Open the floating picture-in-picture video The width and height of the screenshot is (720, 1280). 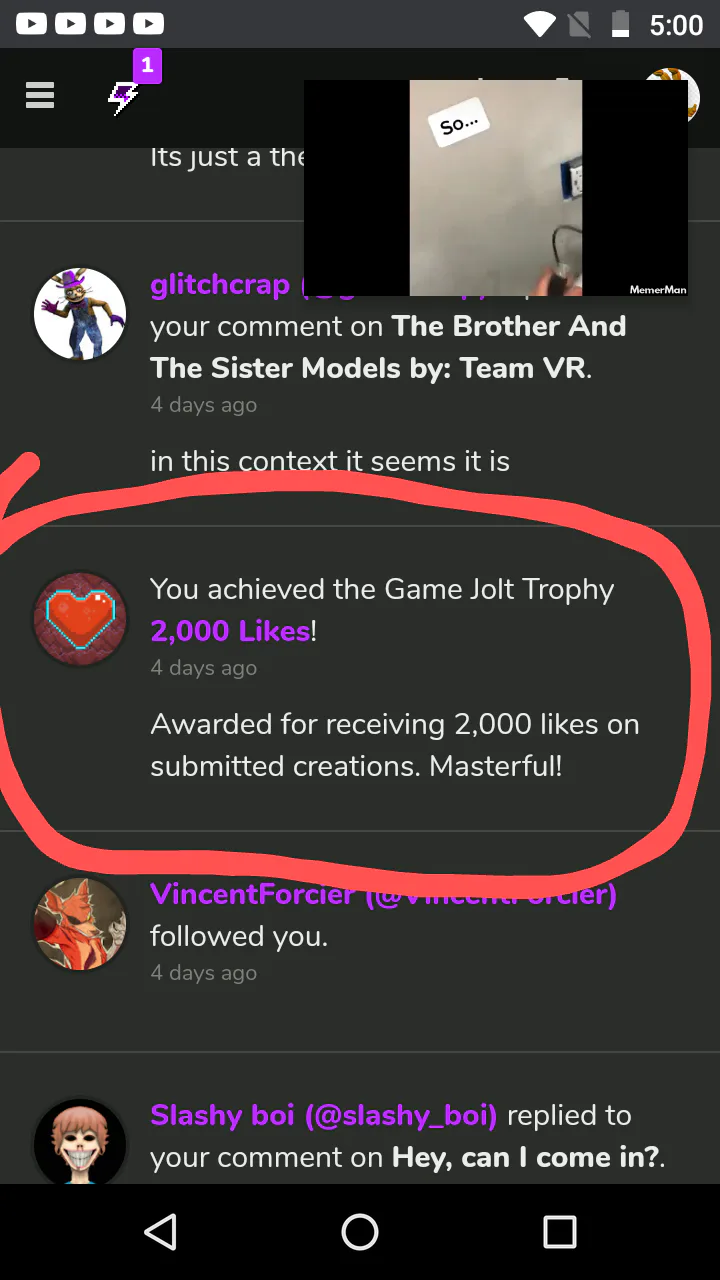[x=496, y=188]
